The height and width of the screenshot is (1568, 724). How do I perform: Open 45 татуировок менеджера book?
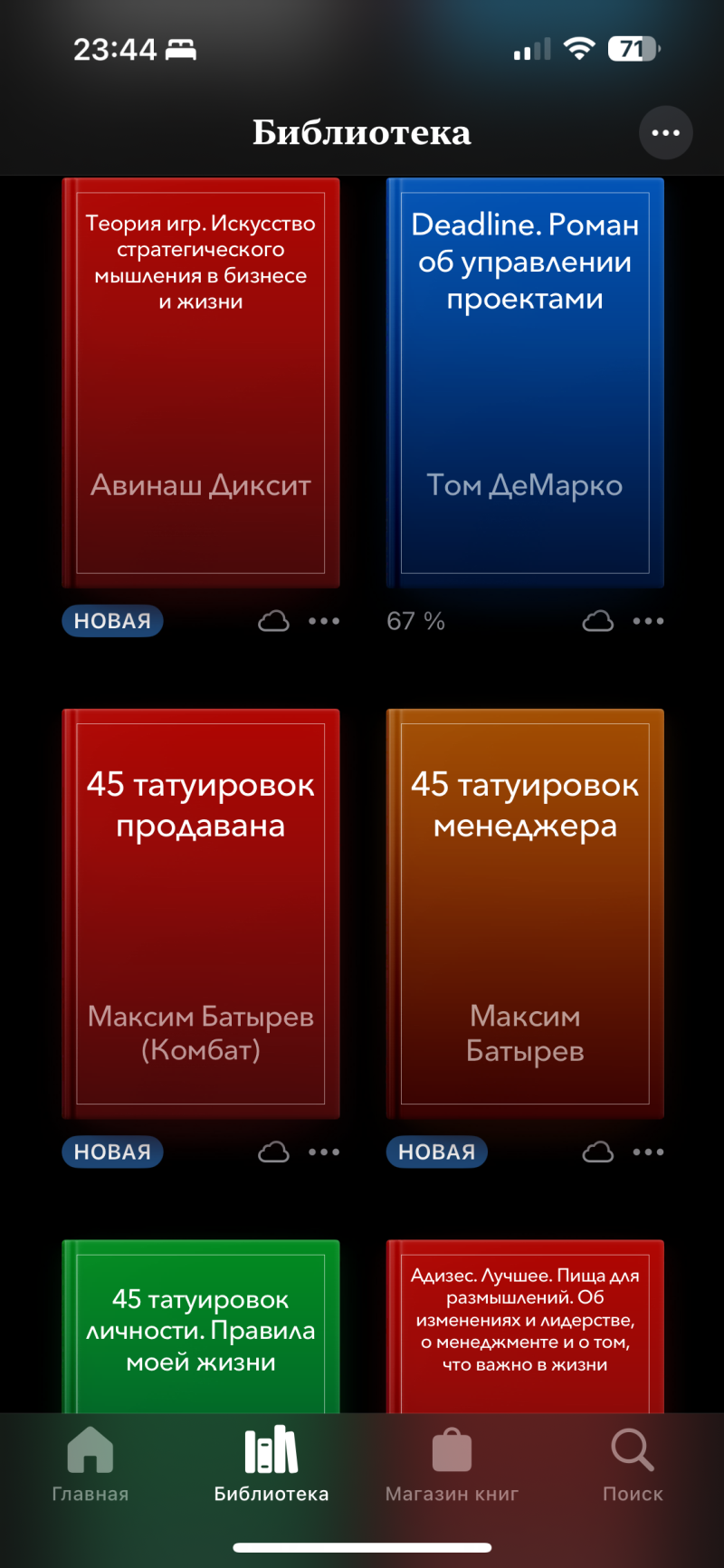pyautogui.click(x=525, y=914)
